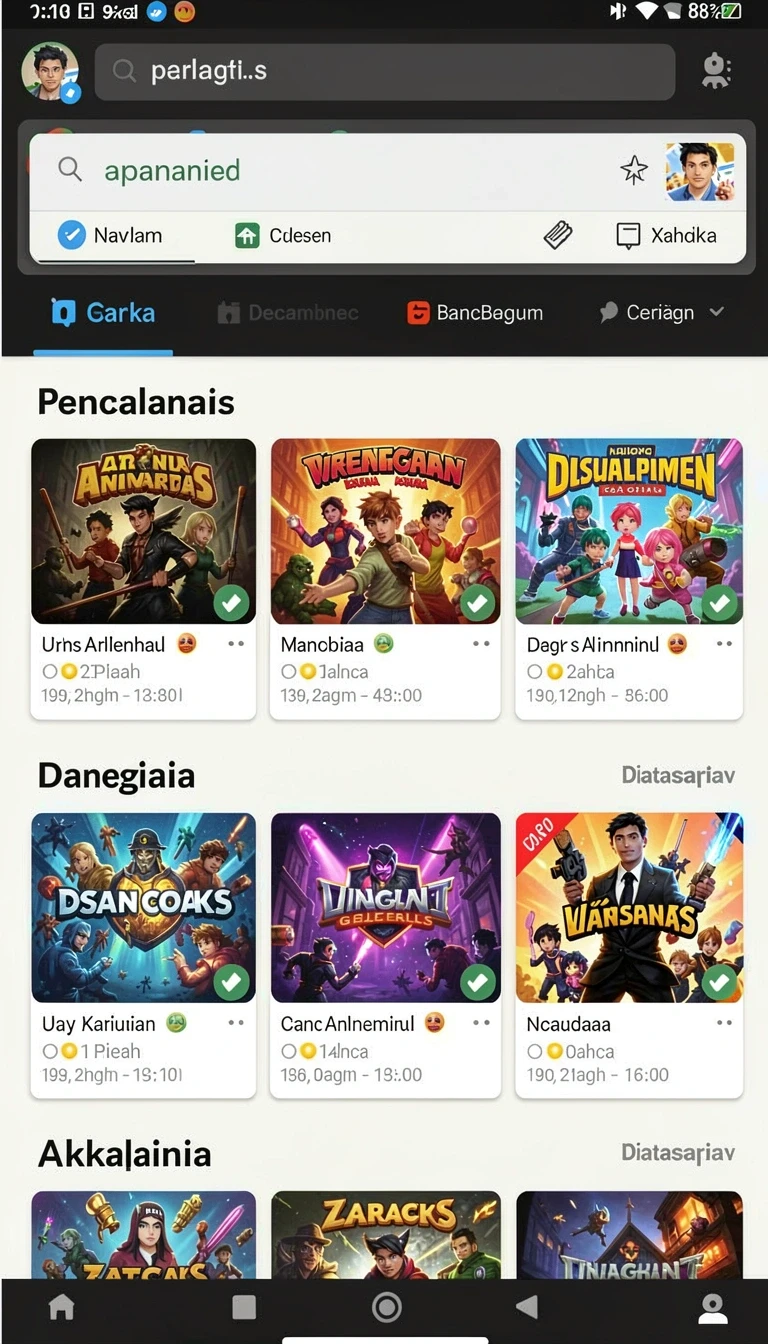Screen dimensions: 768x1344
Task: Tap Diatasariav link next to Akkalainia
Action: [678, 1153]
